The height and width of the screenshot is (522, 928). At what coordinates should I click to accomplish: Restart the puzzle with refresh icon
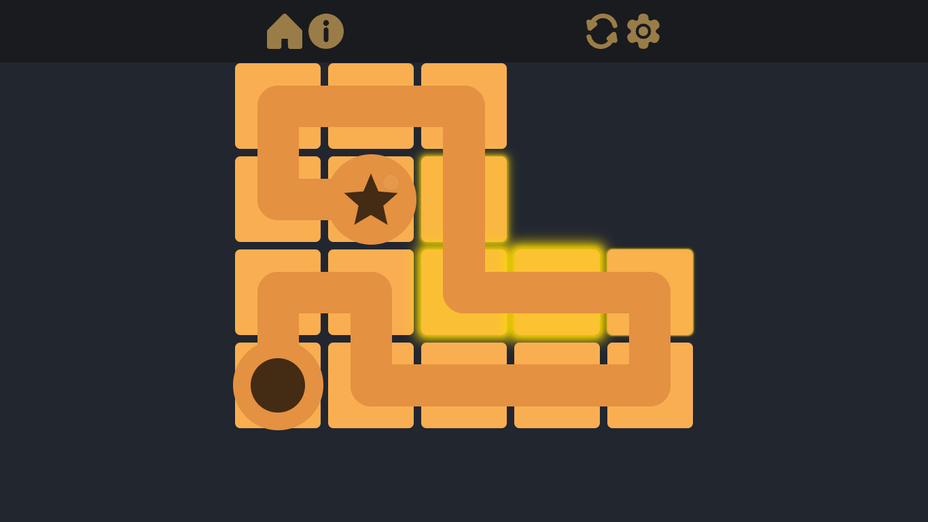click(x=601, y=31)
